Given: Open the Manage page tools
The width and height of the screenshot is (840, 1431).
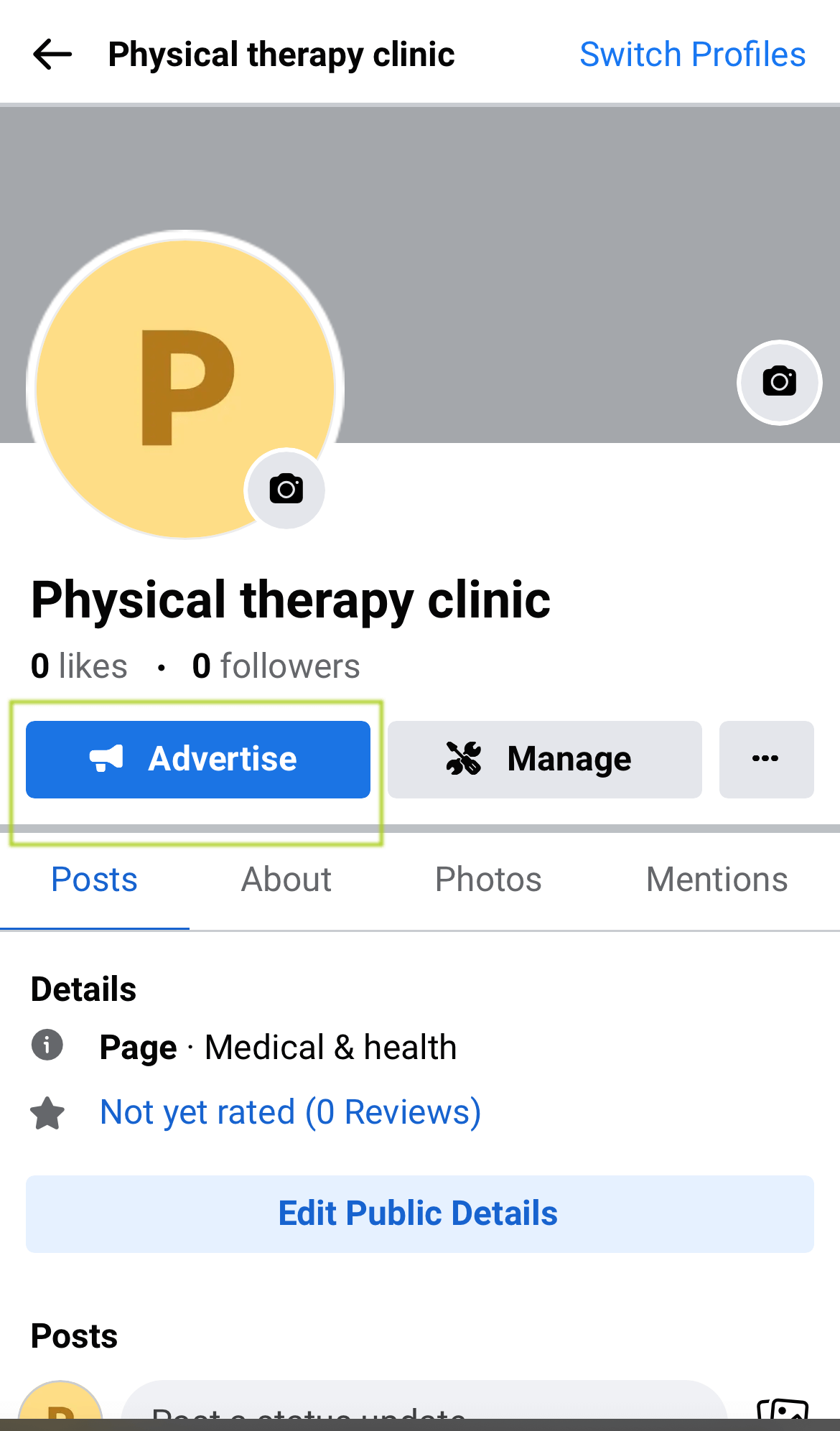Looking at the screenshot, I should coord(544,759).
